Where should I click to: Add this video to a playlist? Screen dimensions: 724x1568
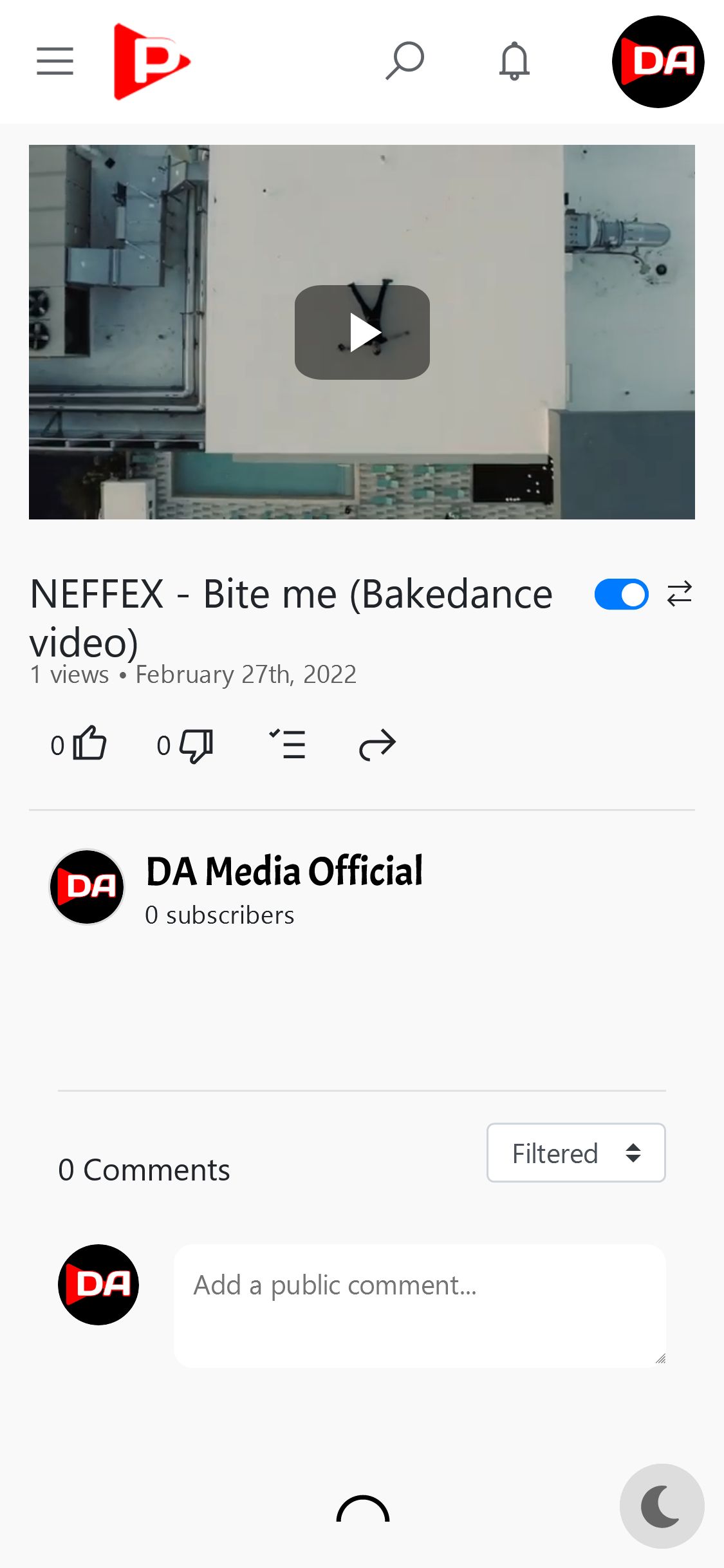tap(288, 745)
